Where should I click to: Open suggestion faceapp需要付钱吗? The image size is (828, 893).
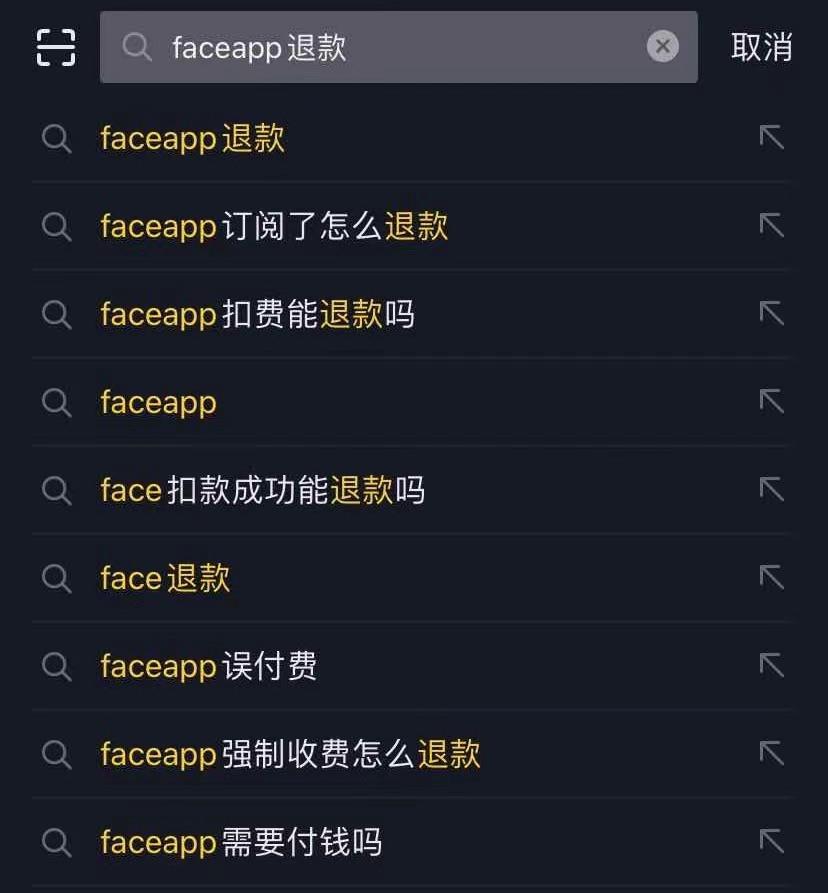pos(241,842)
